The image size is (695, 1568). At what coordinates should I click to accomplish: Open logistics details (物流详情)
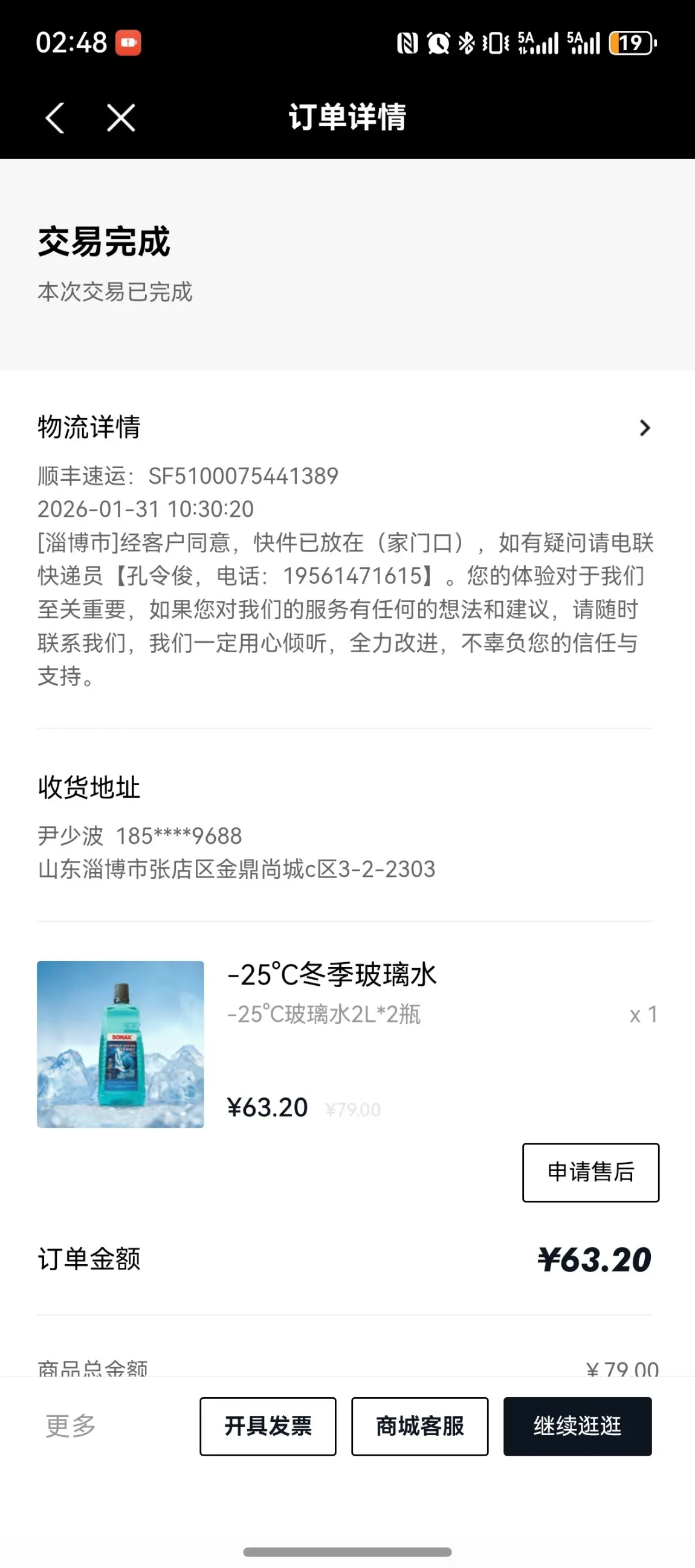tap(644, 428)
